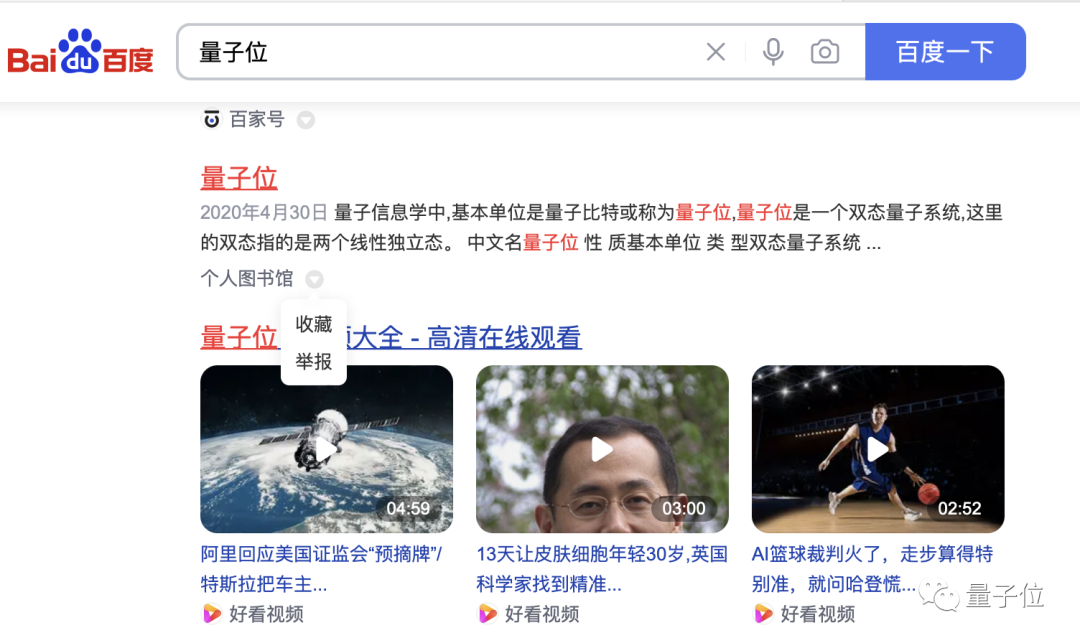Play the 02:52 AI basketball referee video
Screen dimensions: 1080x643
point(878,449)
